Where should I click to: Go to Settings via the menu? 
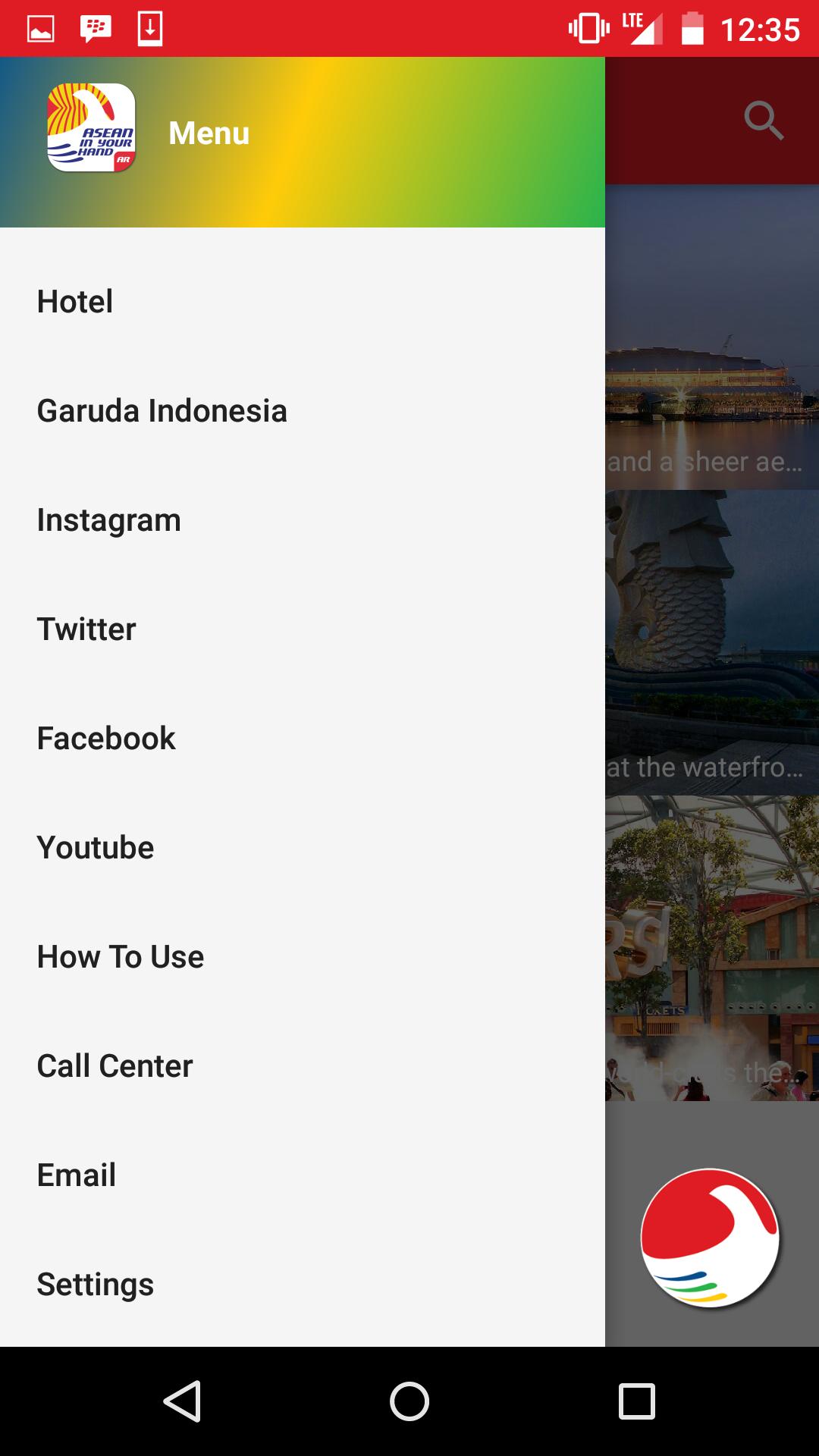point(96,1284)
